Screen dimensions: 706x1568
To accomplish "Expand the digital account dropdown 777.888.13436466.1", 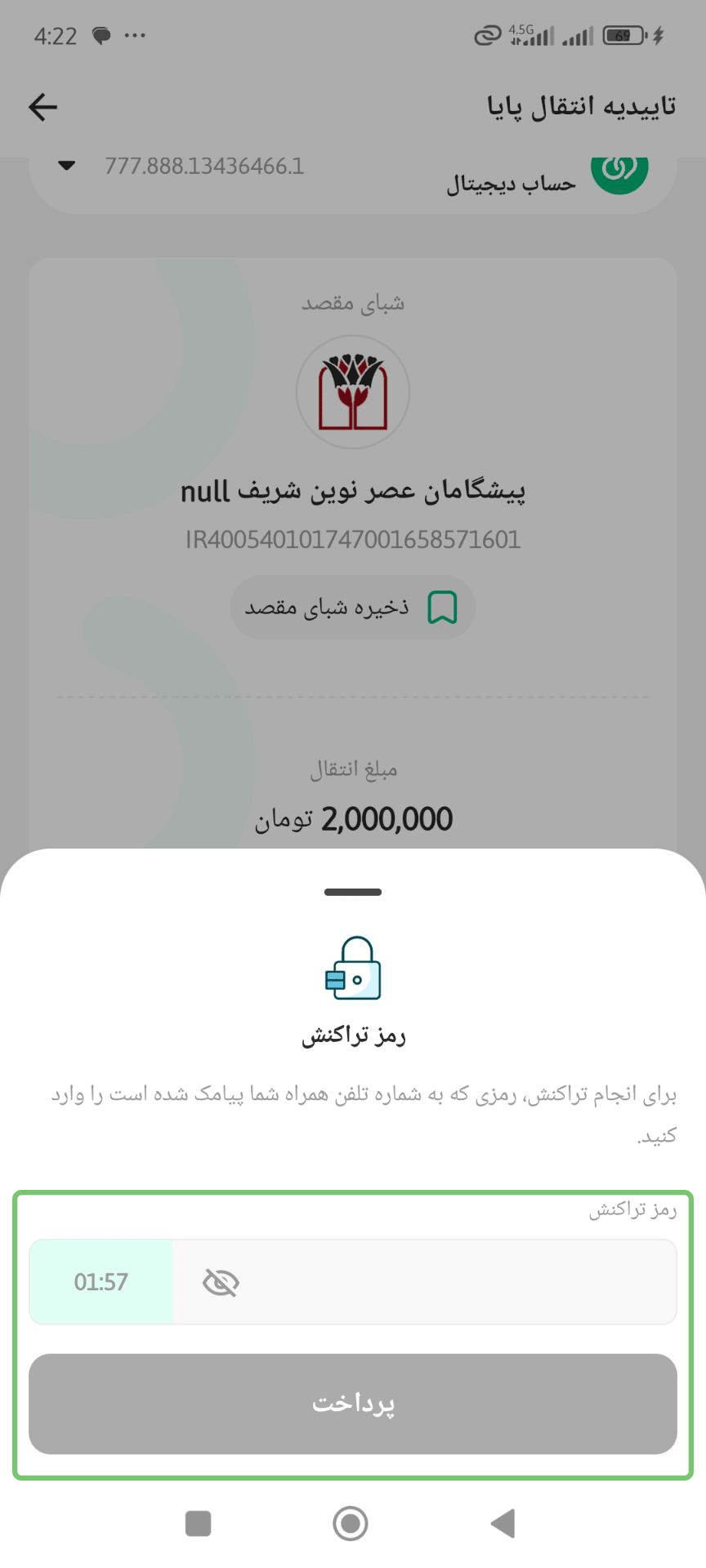I will (67, 167).
